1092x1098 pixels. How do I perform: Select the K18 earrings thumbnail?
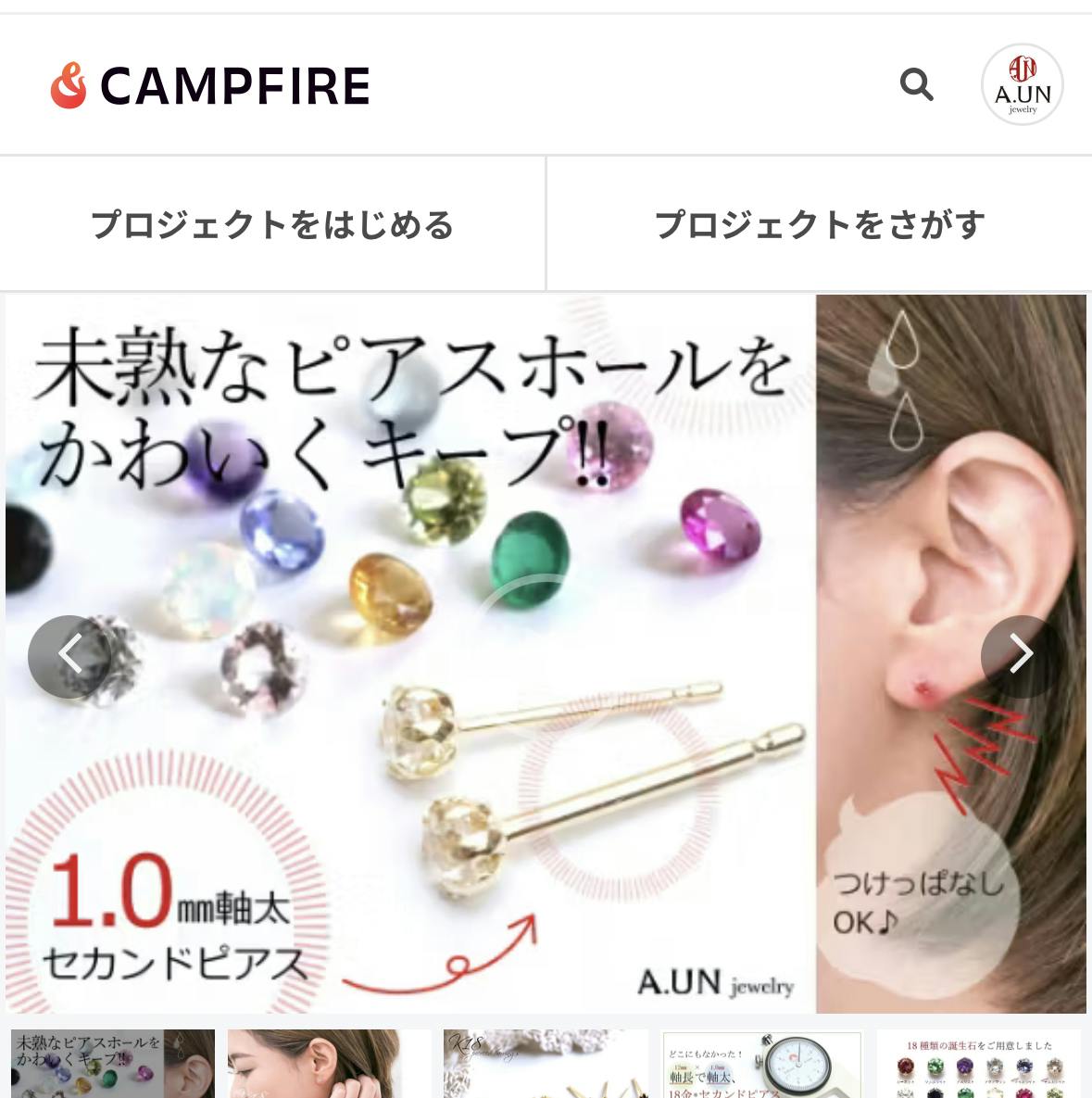point(546,1064)
